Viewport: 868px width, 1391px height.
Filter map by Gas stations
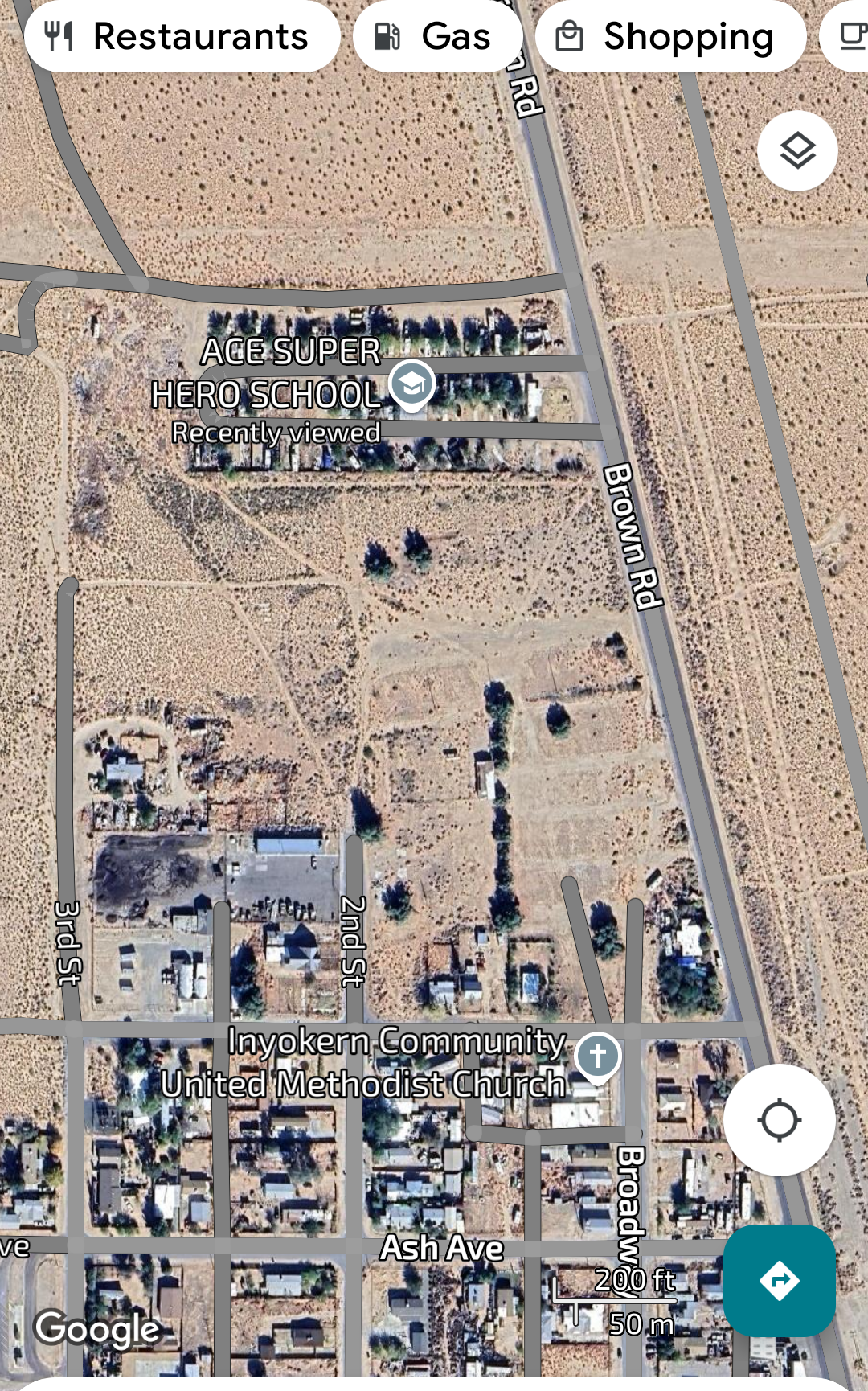click(x=438, y=36)
